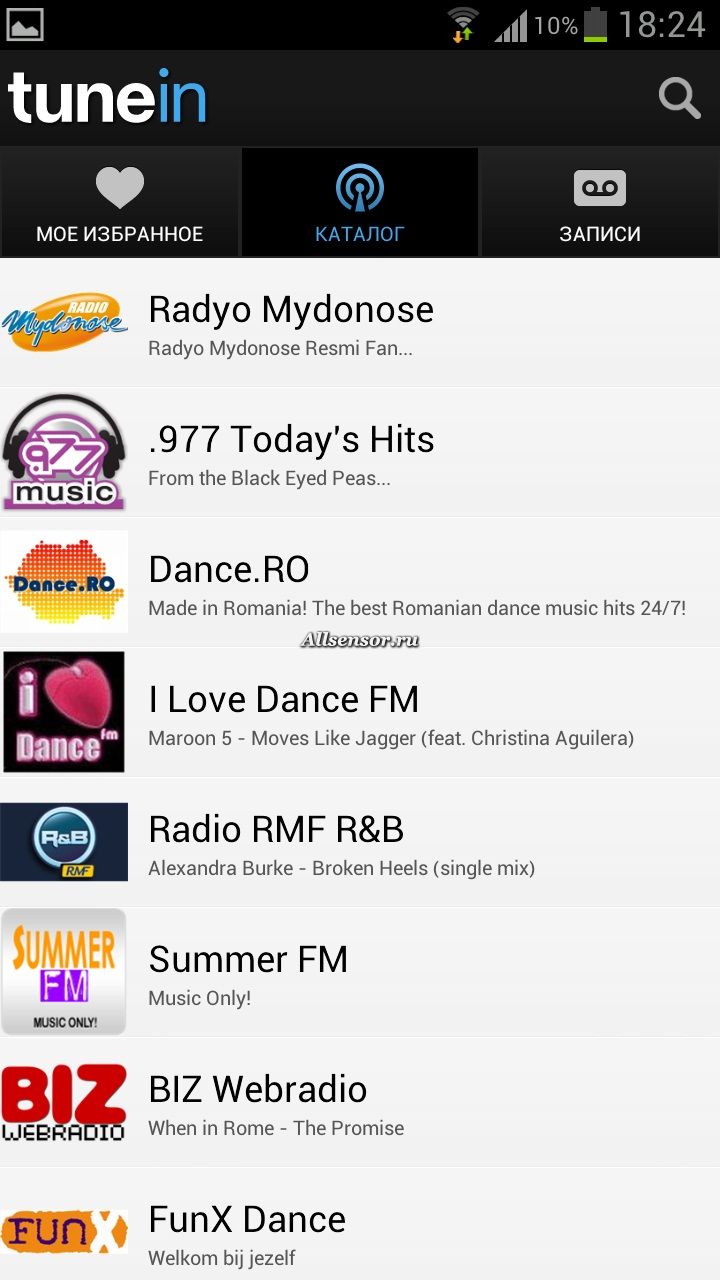Image resolution: width=720 pixels, height=1280 pixels.
Task: Switch to the Мое избранное tab
Action: tap(119, 203)
